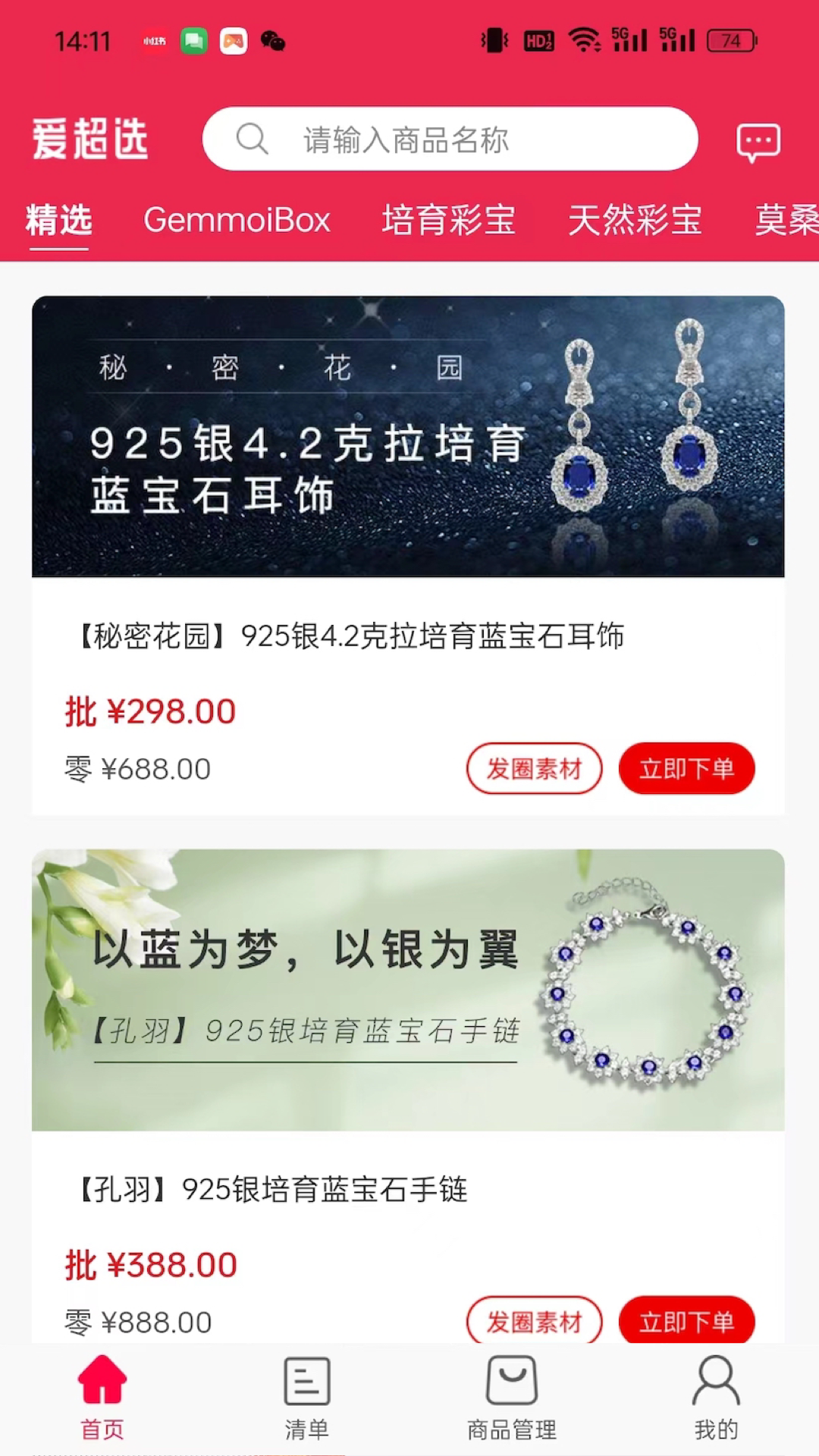The height and width of the screenshot is (1456, 819).
Task: Switch to the GemmoiBox tab
Action: pyautogui.click(x=237, y=221)
